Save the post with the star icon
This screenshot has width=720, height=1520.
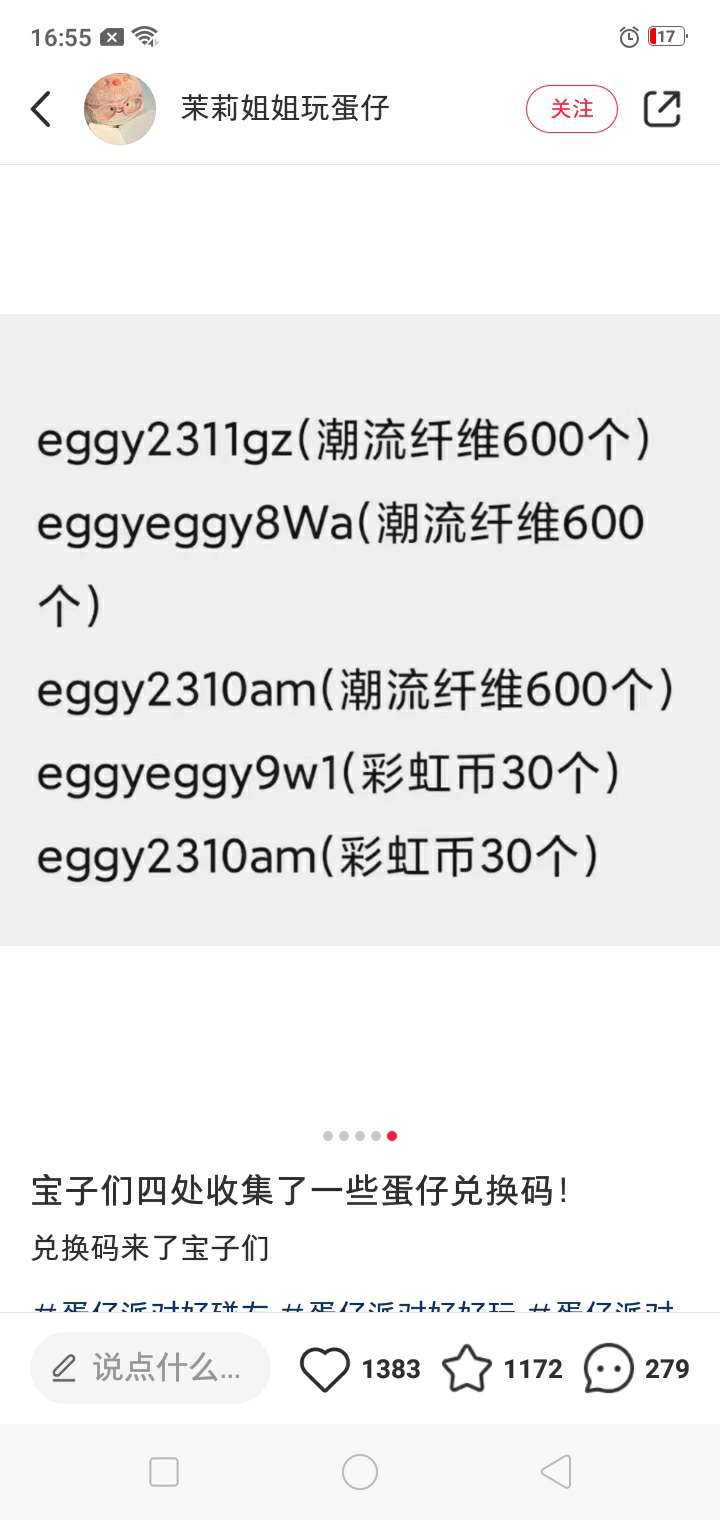click(x=467, y=1368)
